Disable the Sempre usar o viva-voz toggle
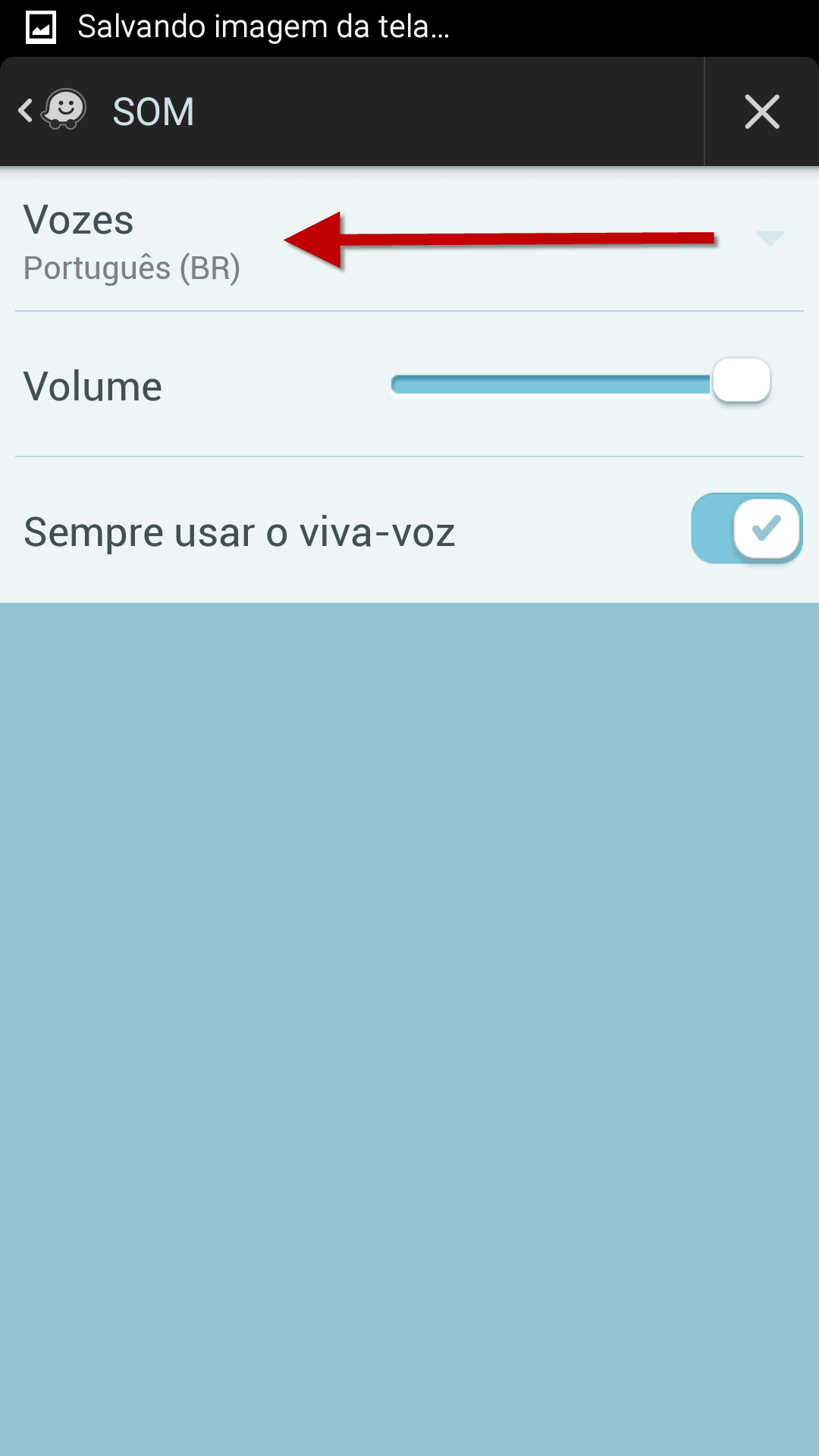Viewport: 819px width, 1456px height. [745, 527]
